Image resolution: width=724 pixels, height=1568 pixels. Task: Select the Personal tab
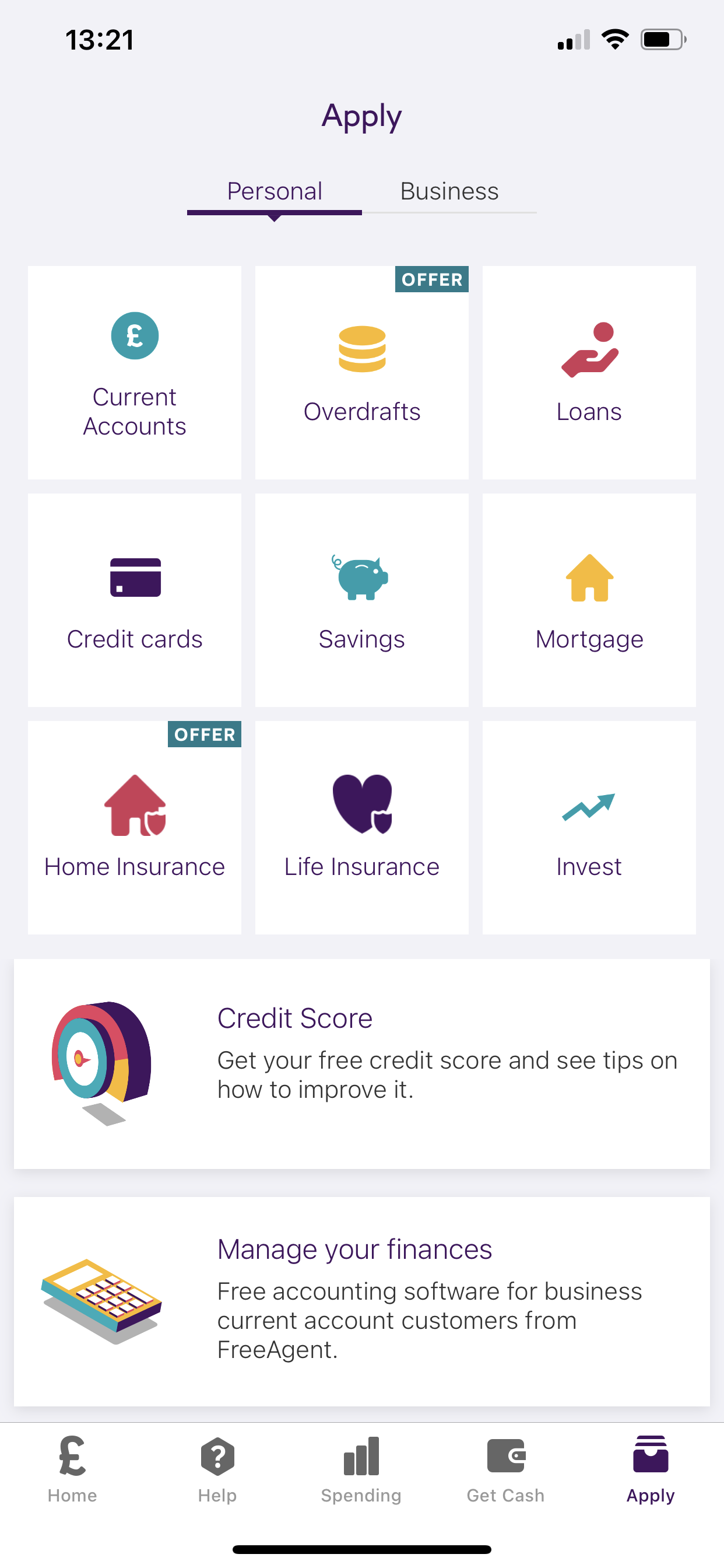tap(275, 192)
